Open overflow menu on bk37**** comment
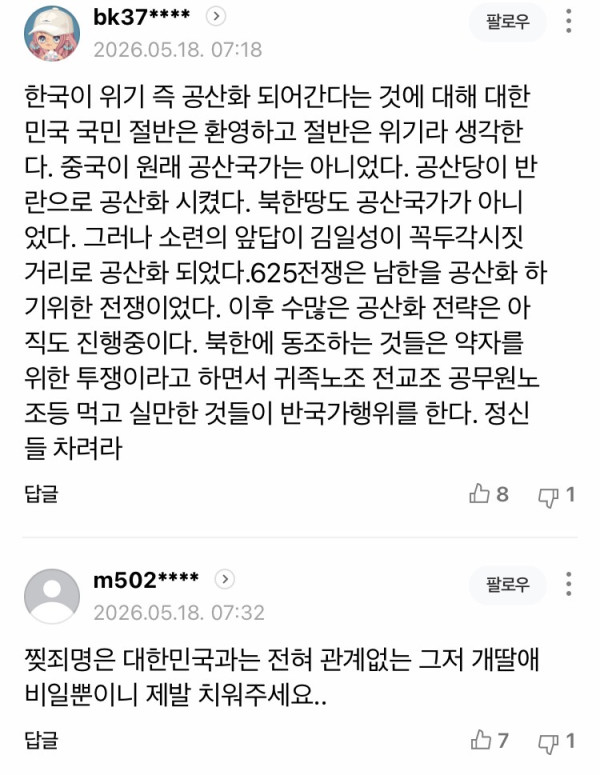This screenshot has width=600, height=775. point(569,21)
